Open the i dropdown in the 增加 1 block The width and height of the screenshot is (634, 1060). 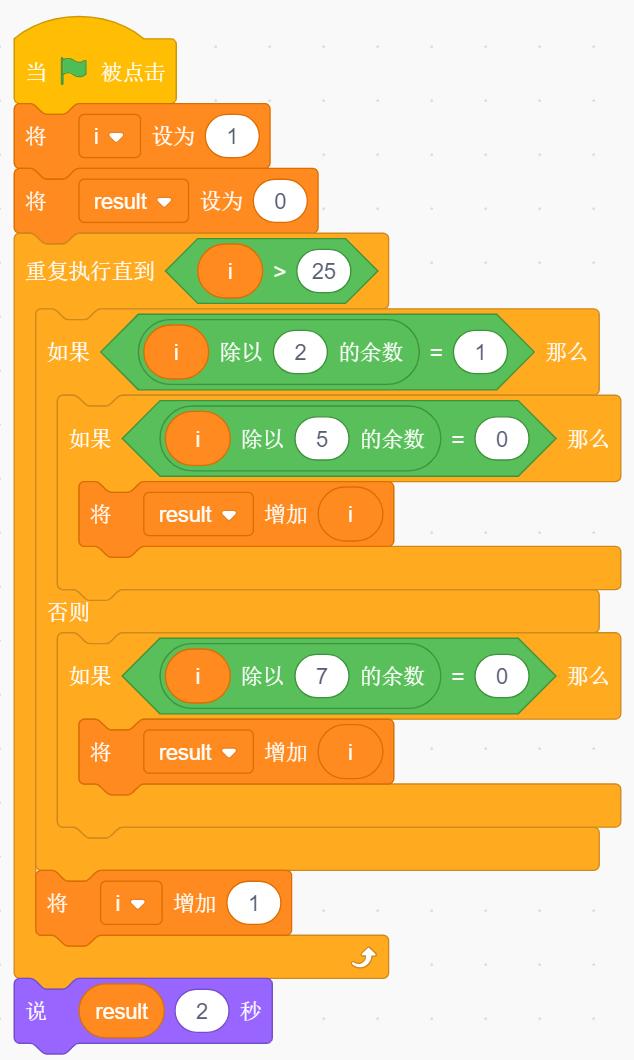(131, 903)
